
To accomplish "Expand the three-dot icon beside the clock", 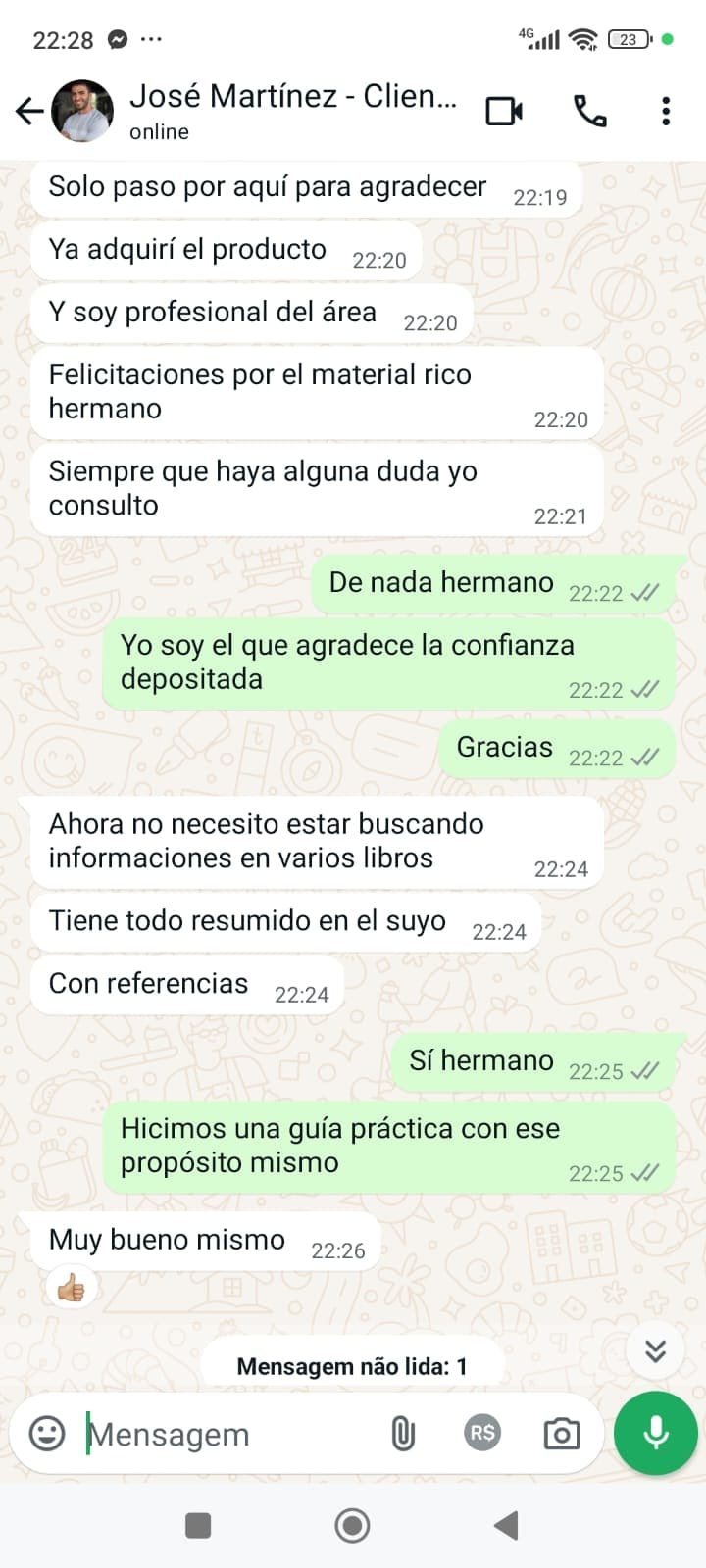I will (x=152, y=40).
